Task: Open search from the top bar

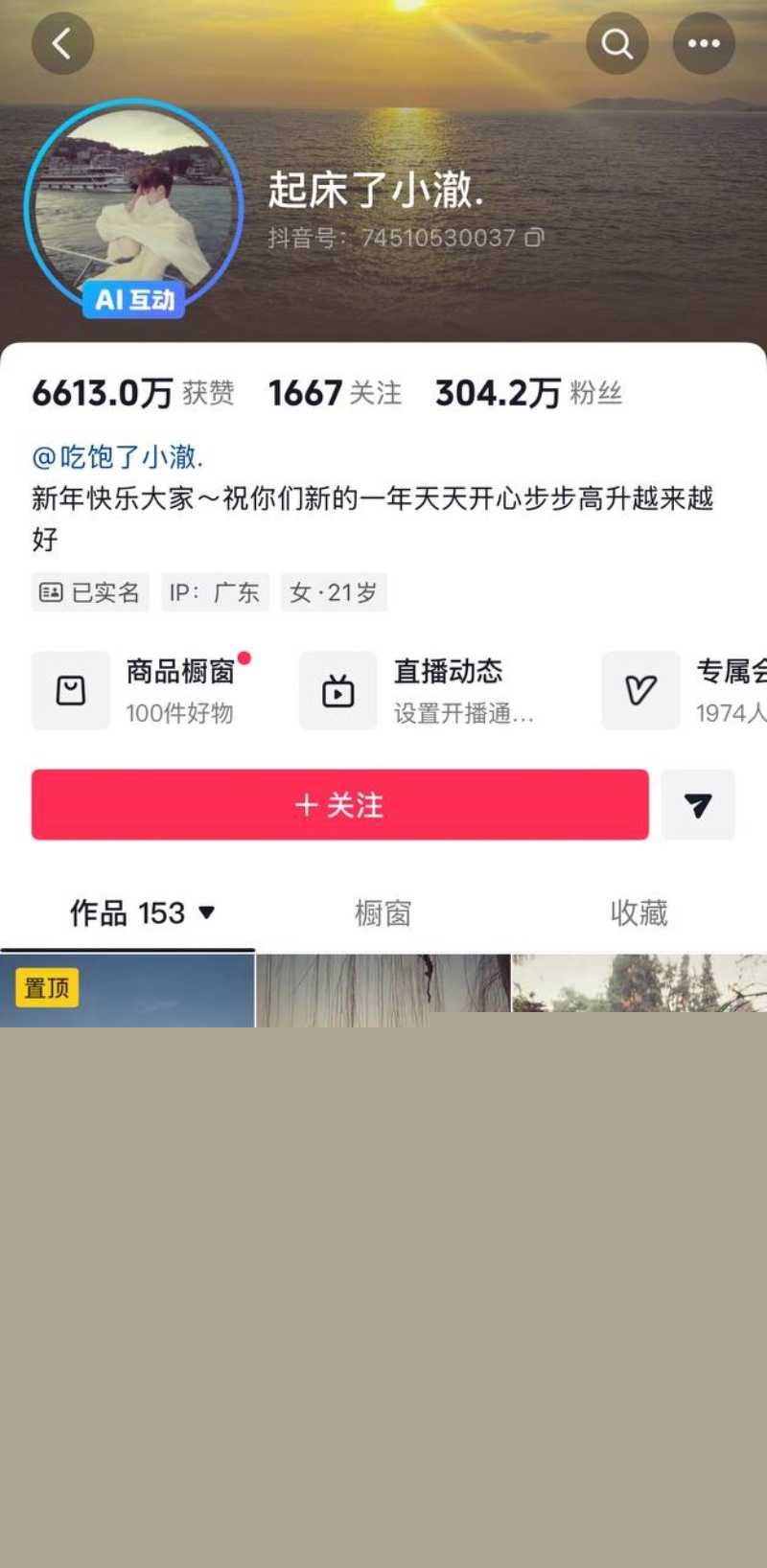Action: coord(616,43)
